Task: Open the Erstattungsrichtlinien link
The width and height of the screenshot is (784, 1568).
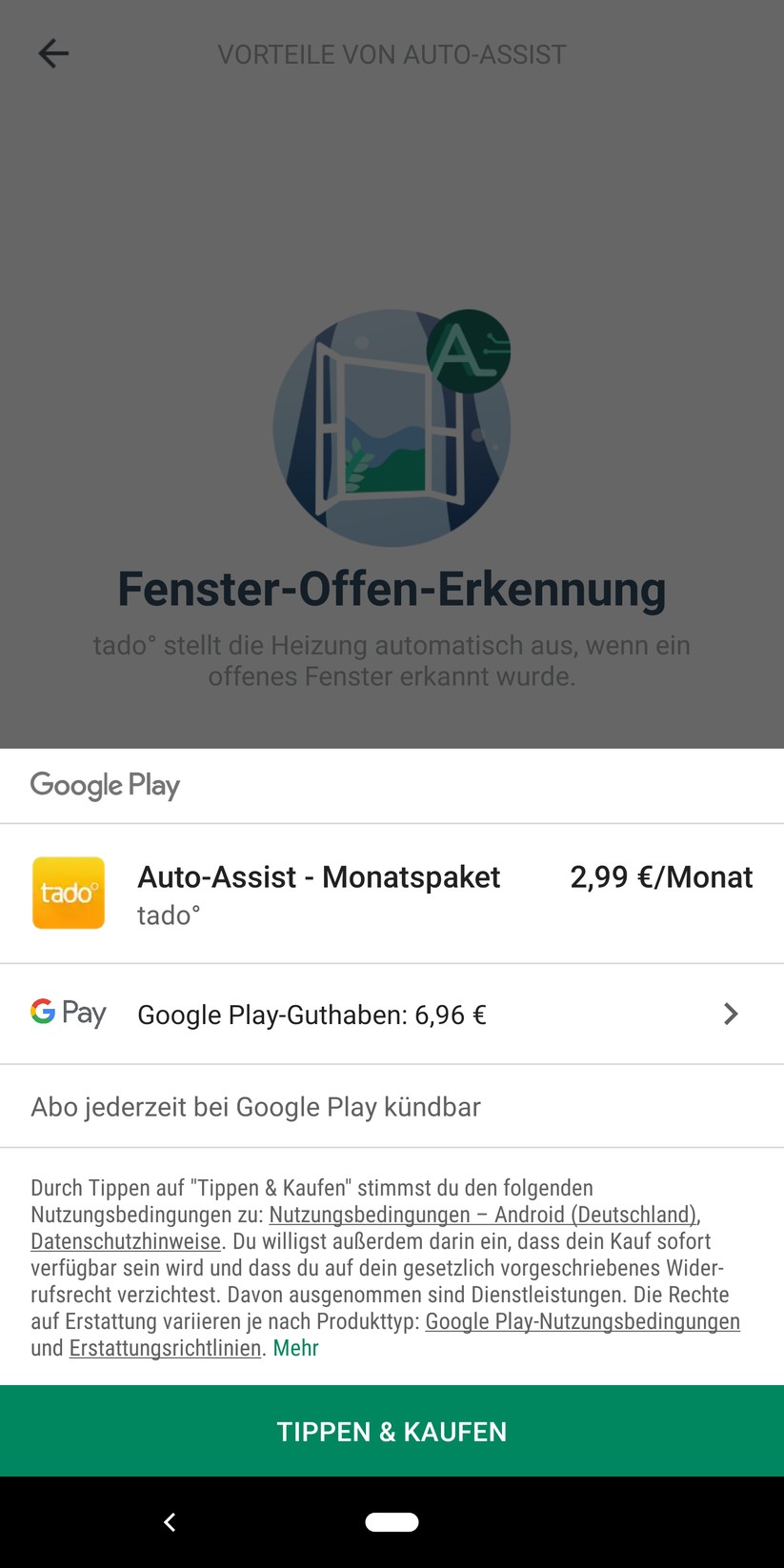Action: pyautogui.click(x=165, y=1348)
